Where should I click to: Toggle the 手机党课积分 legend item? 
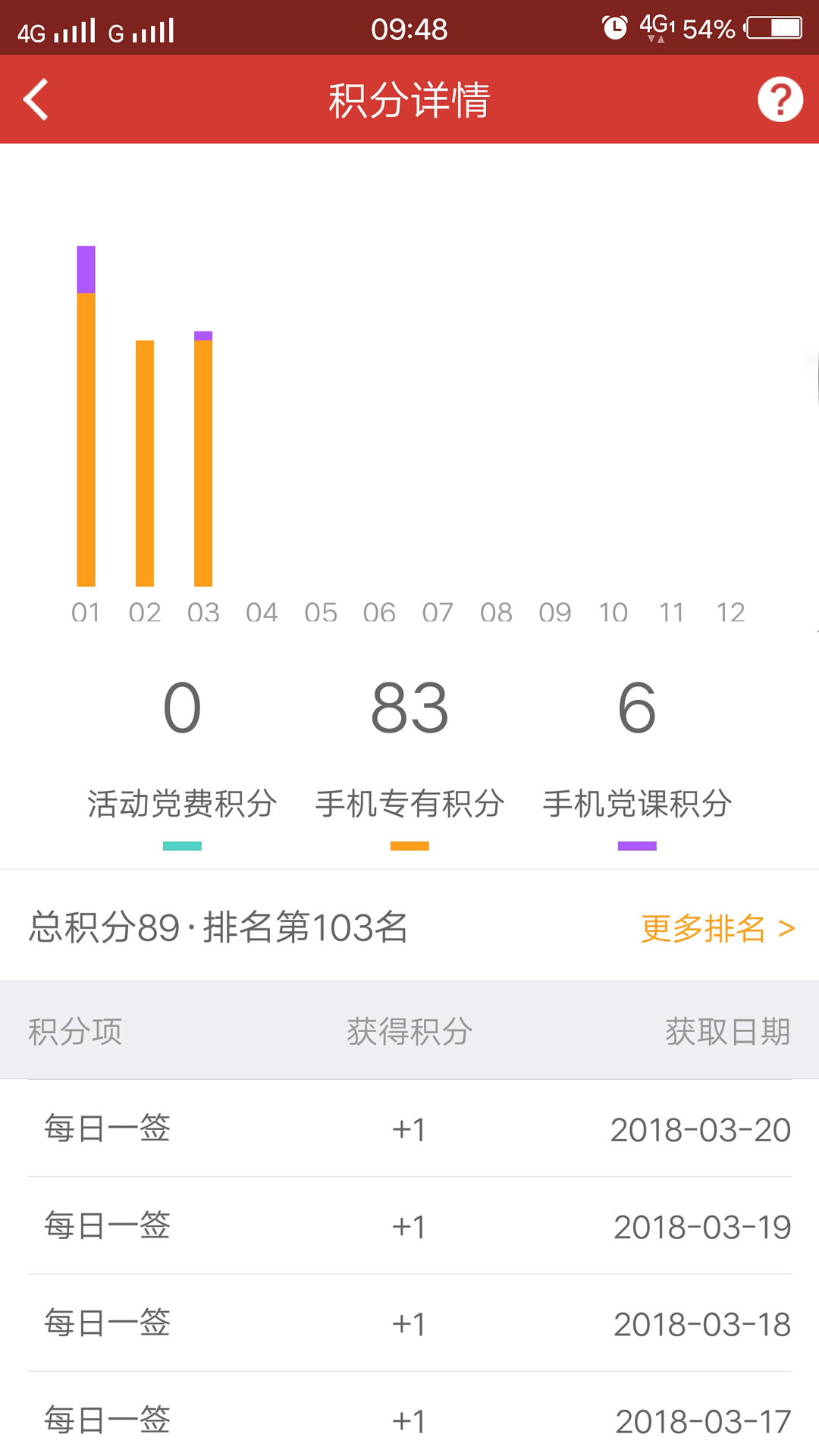(x=637, y=805)
